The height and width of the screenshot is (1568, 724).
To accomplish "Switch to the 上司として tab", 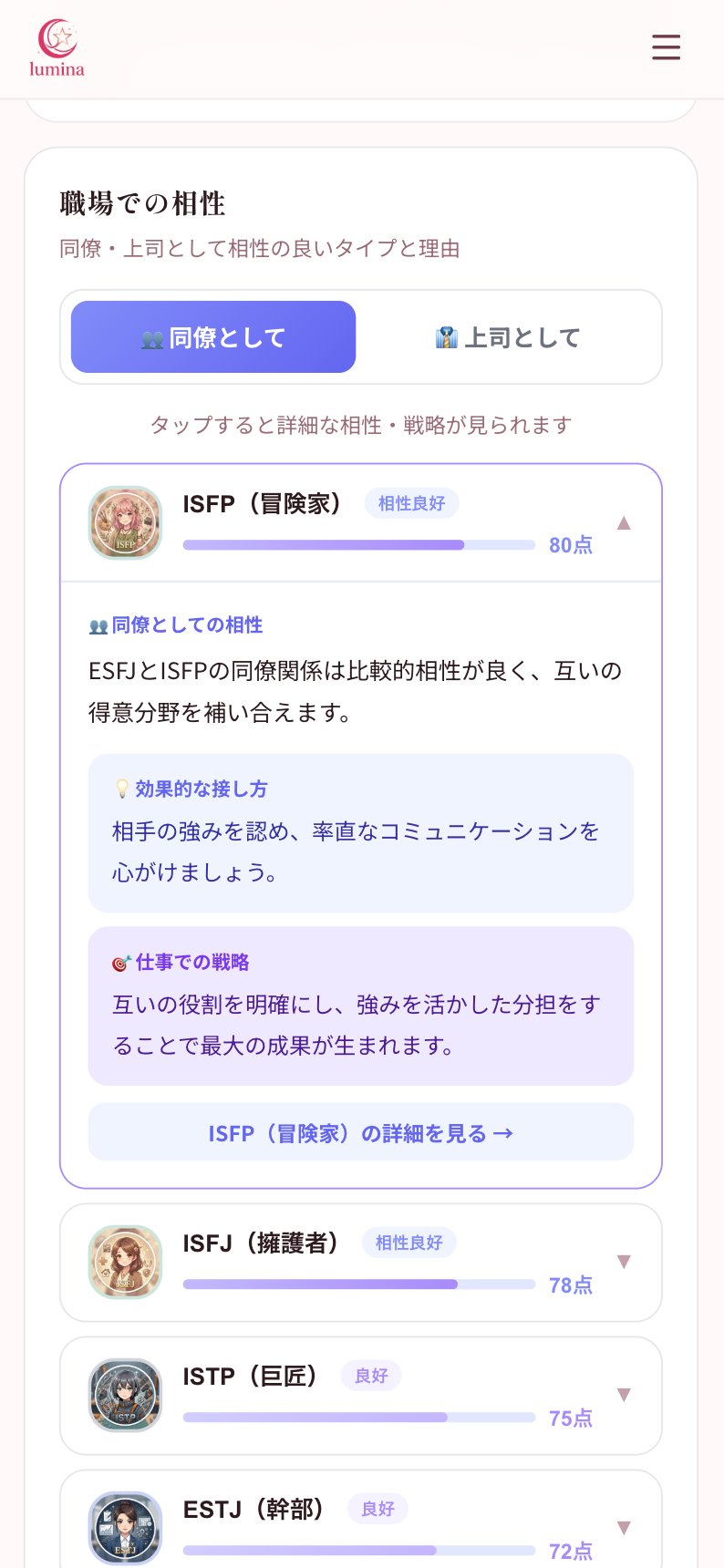I will coord(508,337).
